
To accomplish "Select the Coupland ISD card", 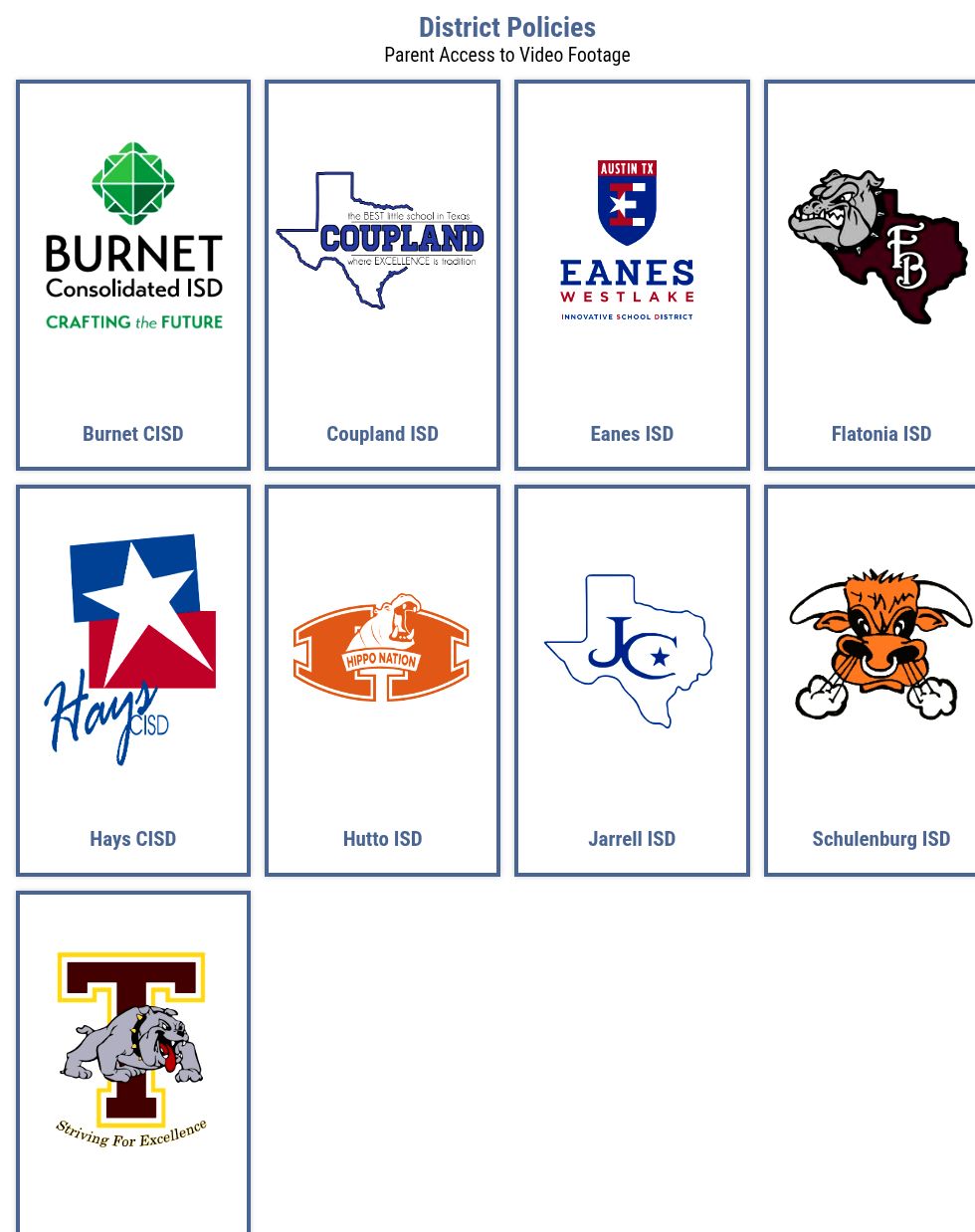I will click(382, 275).
